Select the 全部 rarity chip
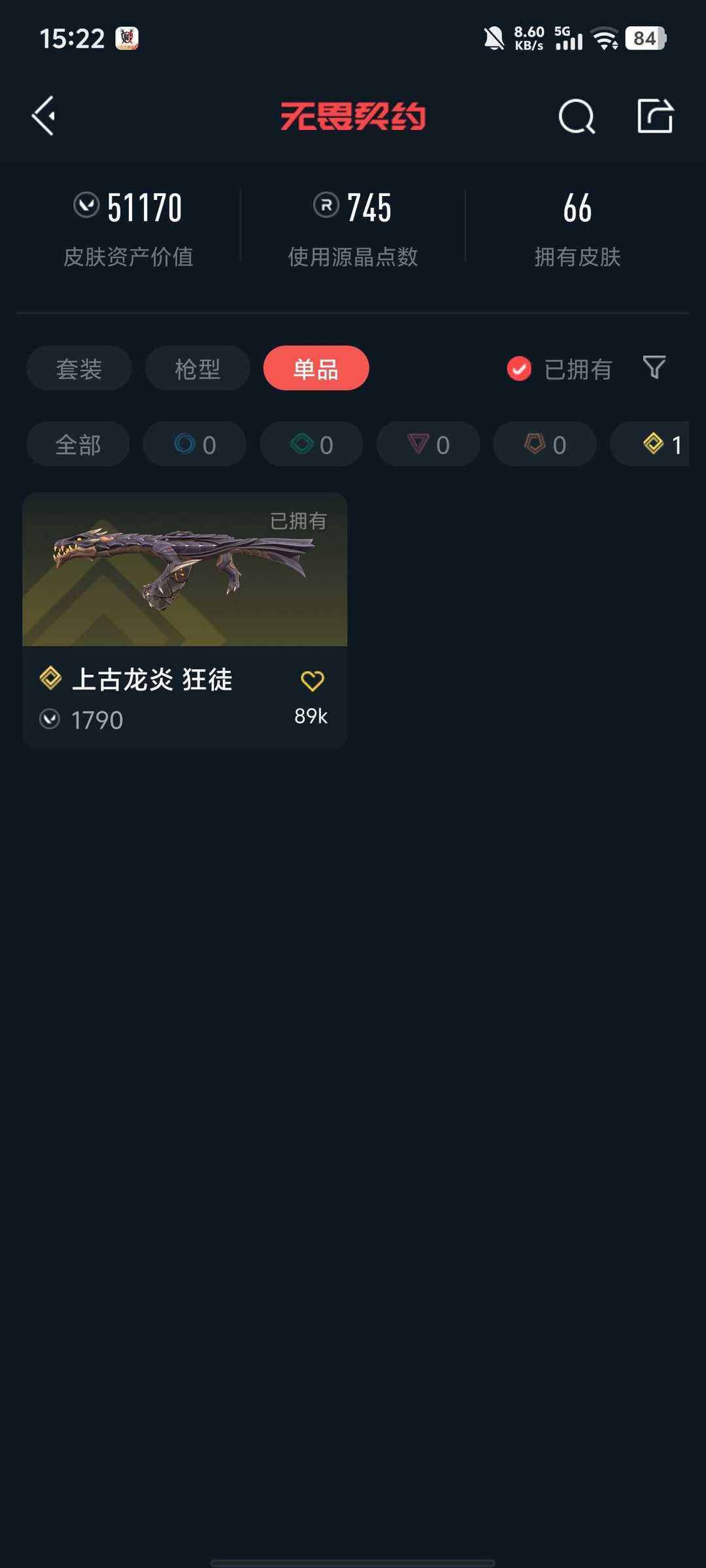 (78, 444)
